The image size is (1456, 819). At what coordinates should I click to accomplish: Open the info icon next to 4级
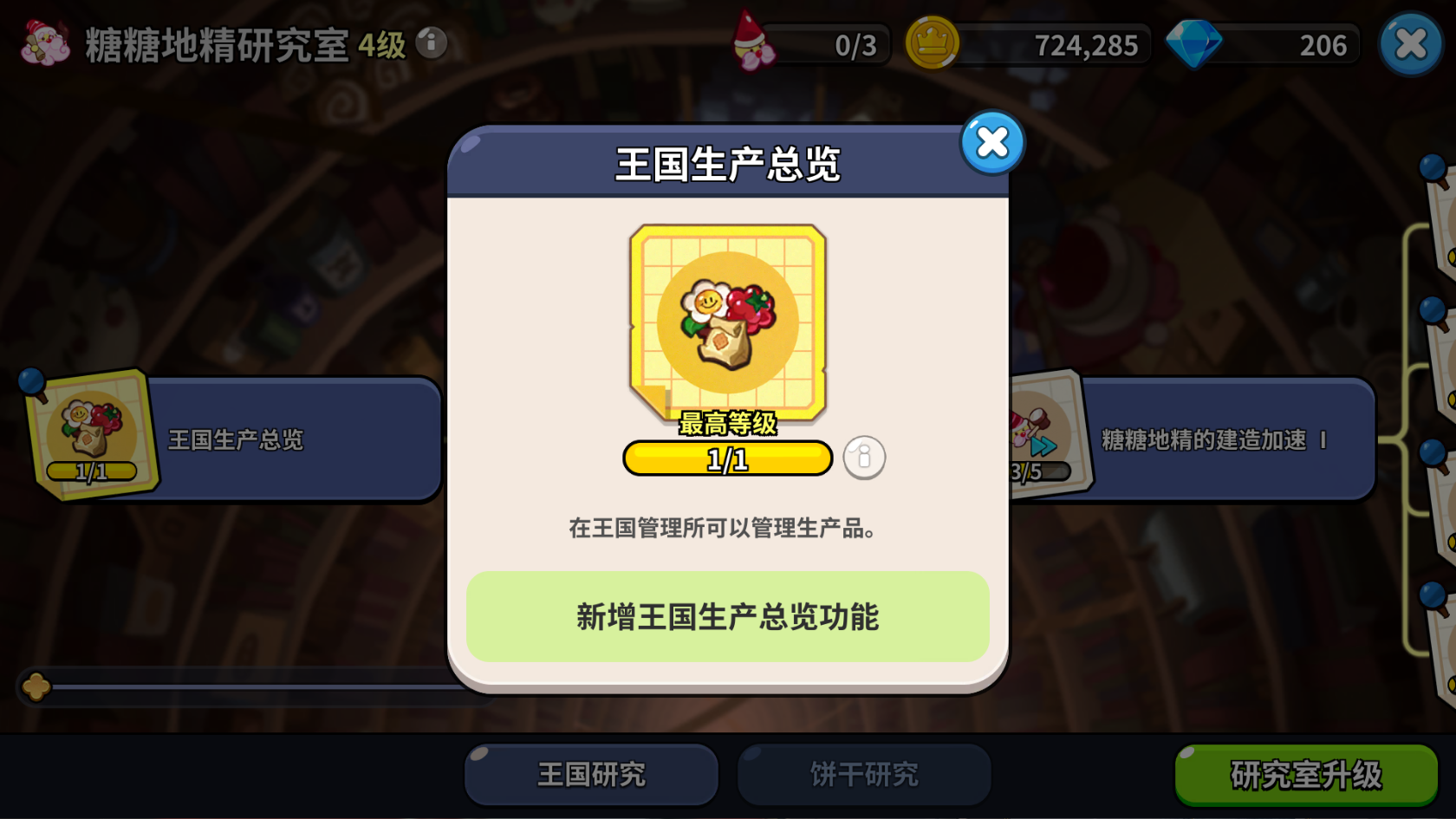pyautogui.click(x=431, y=42)
